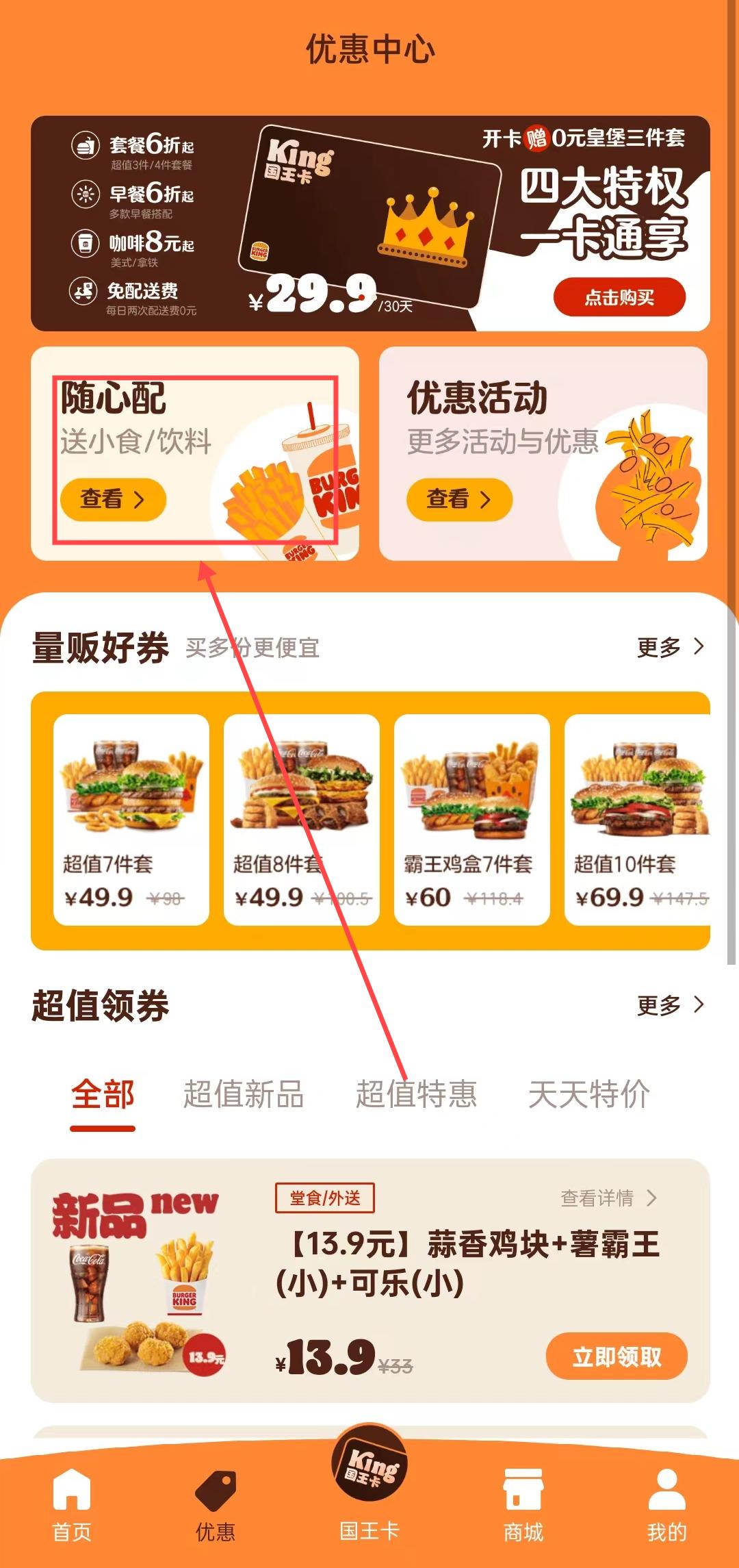
Task: Open the 超值7件套 coupon card
Action: (x=131, y=819)
